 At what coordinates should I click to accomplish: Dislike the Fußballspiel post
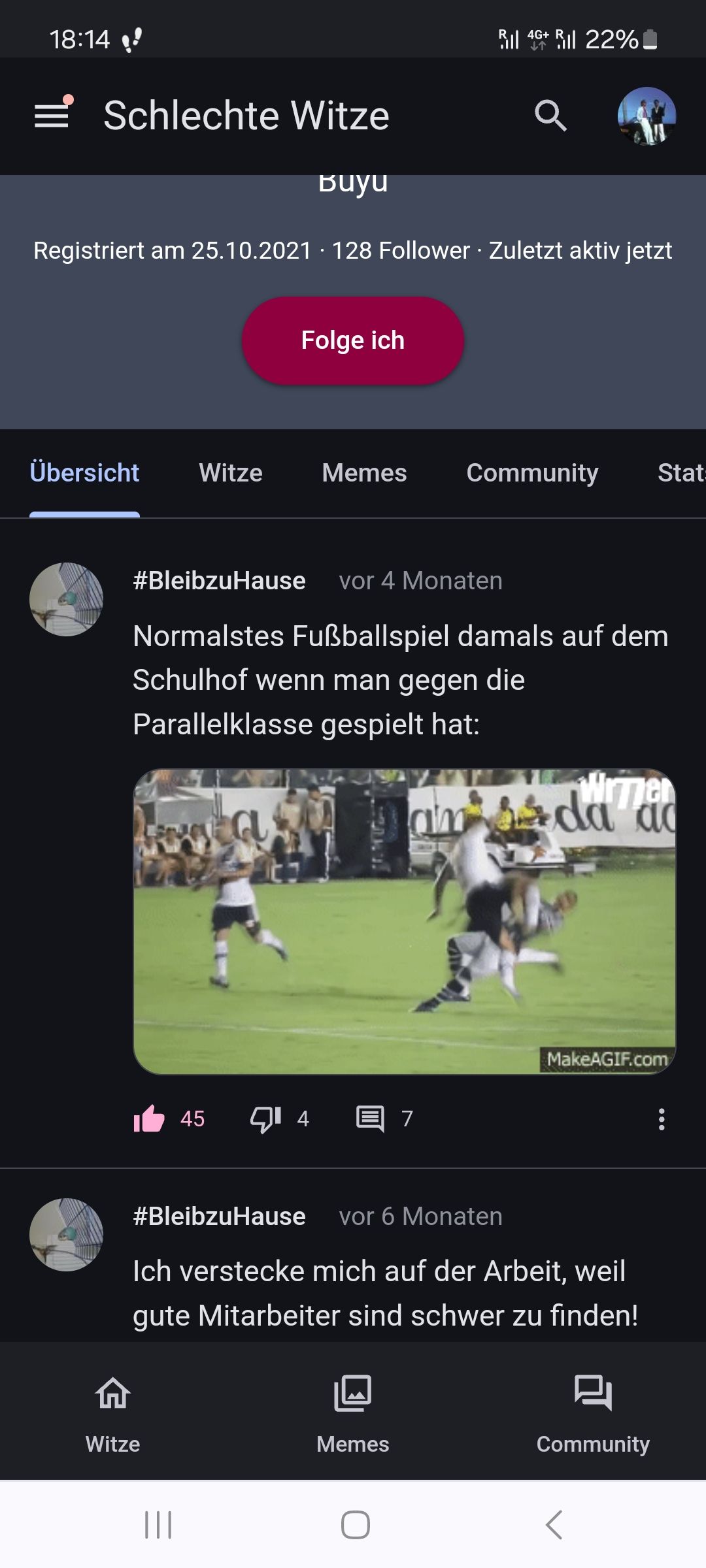[265, 1119]
